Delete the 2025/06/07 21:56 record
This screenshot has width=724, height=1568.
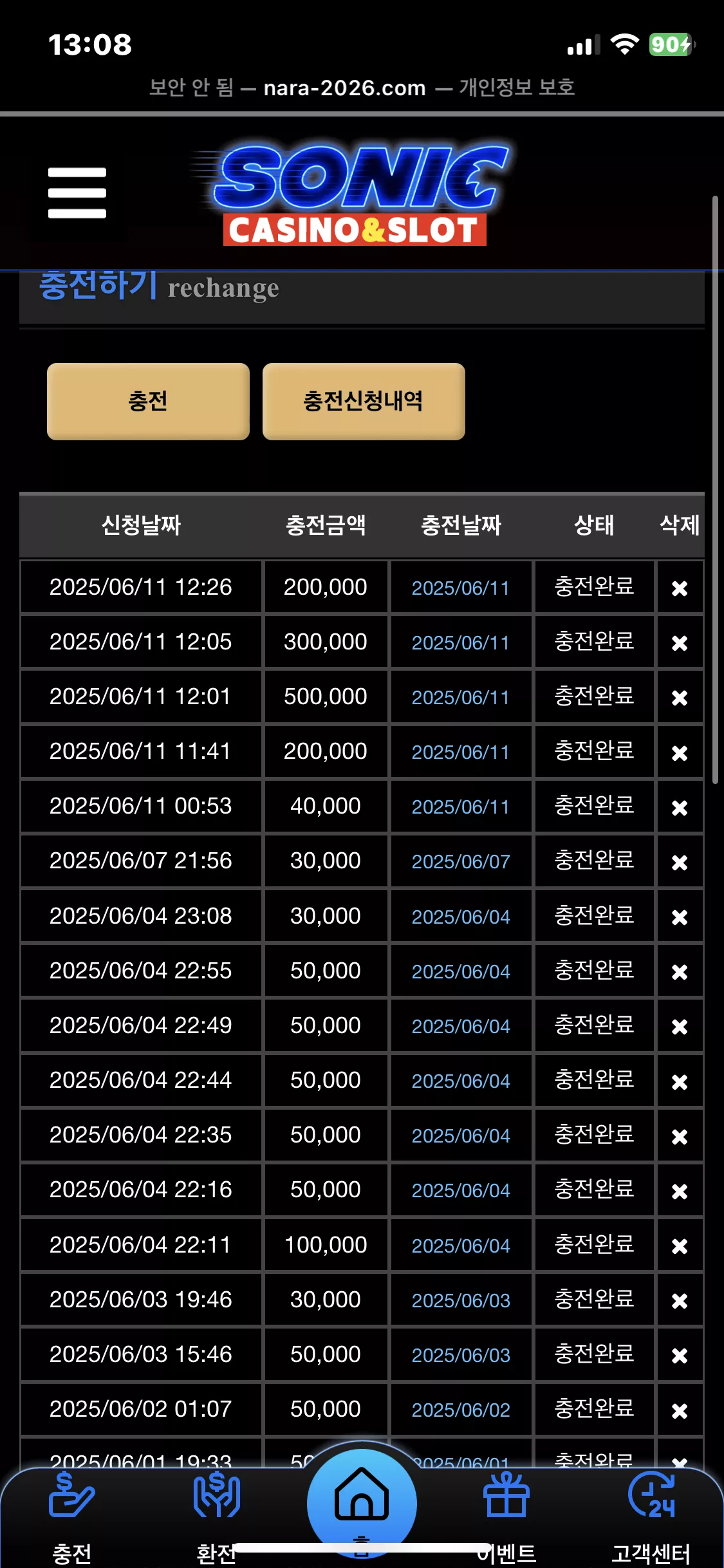pos(680,862)
